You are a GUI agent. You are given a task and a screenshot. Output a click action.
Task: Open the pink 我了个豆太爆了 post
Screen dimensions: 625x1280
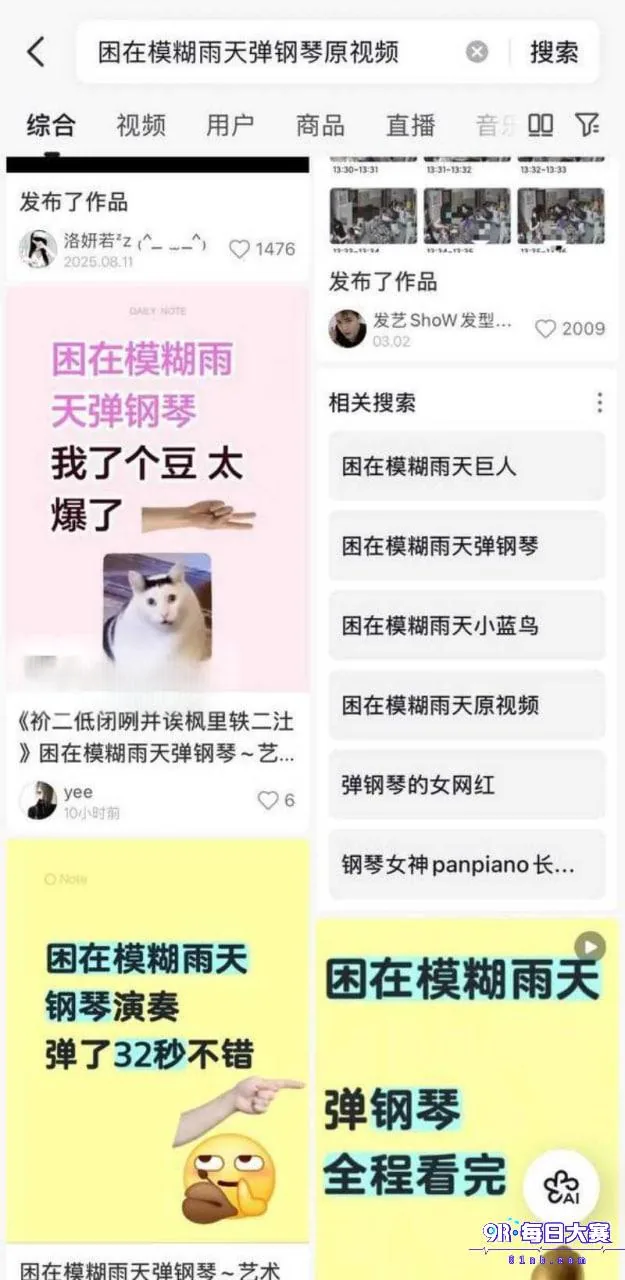158,489
